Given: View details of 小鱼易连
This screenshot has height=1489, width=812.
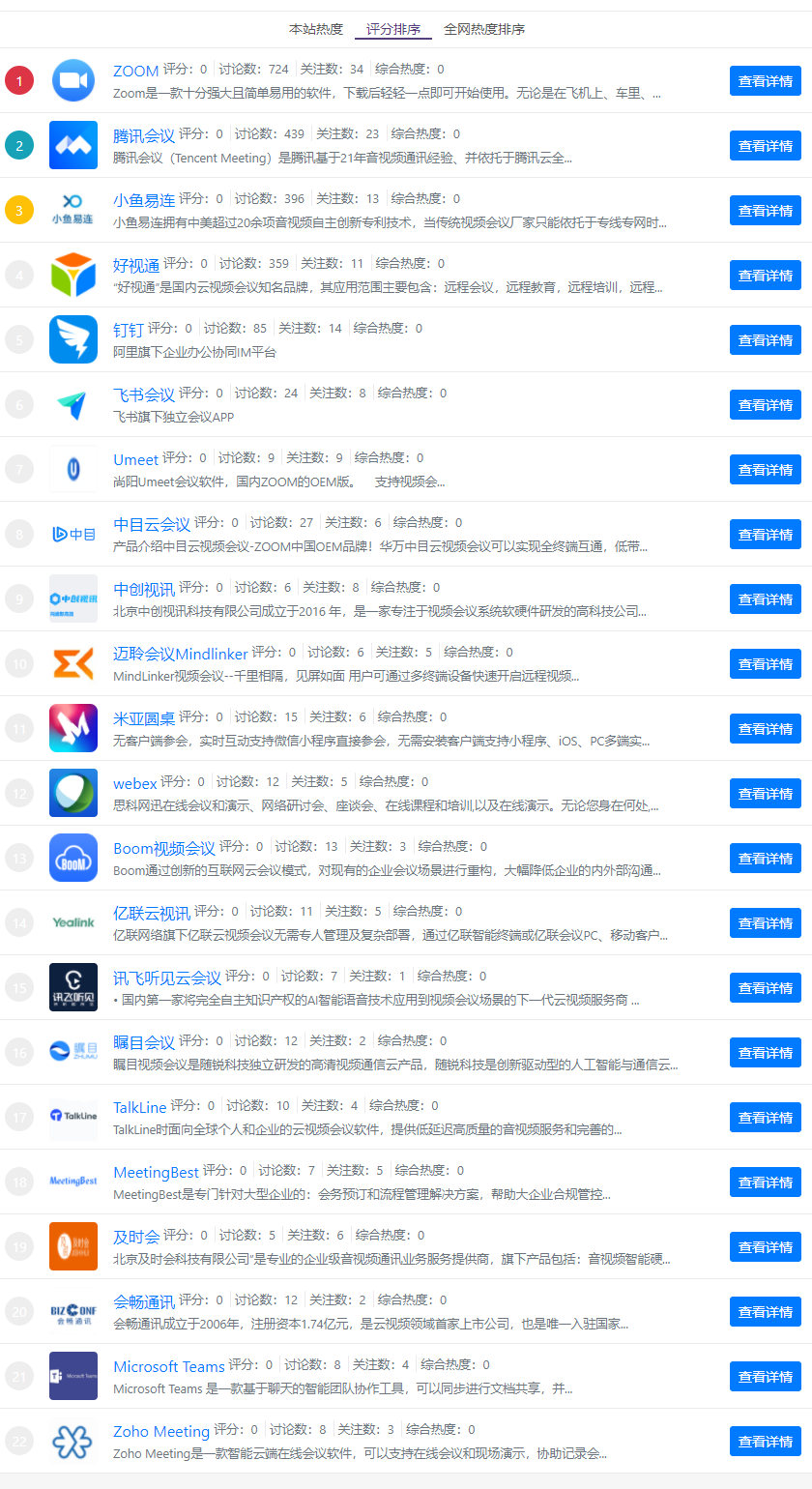Looking at the screenshot, I should click(x=765, y=211).
